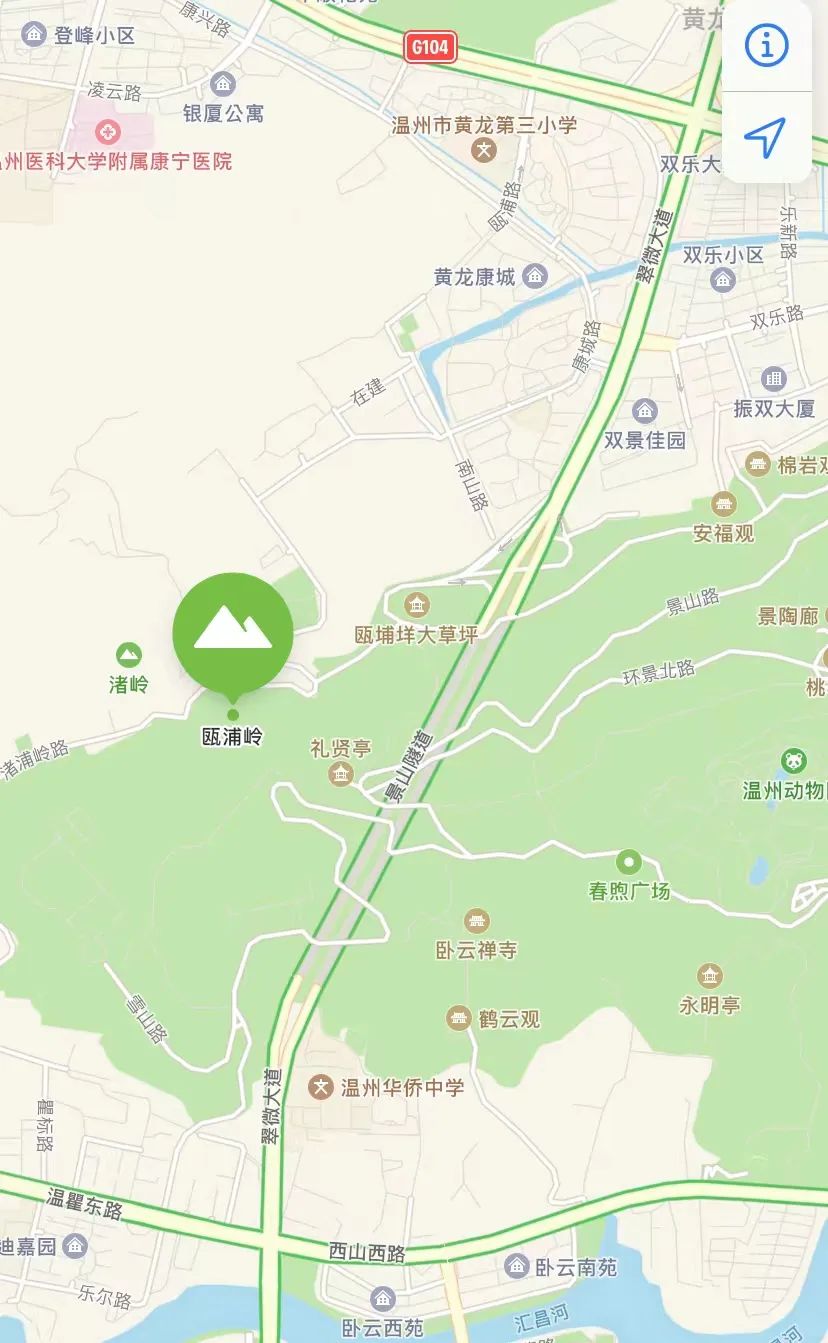
Task: Open the map info settings button
Action: [x=766, y=46]
